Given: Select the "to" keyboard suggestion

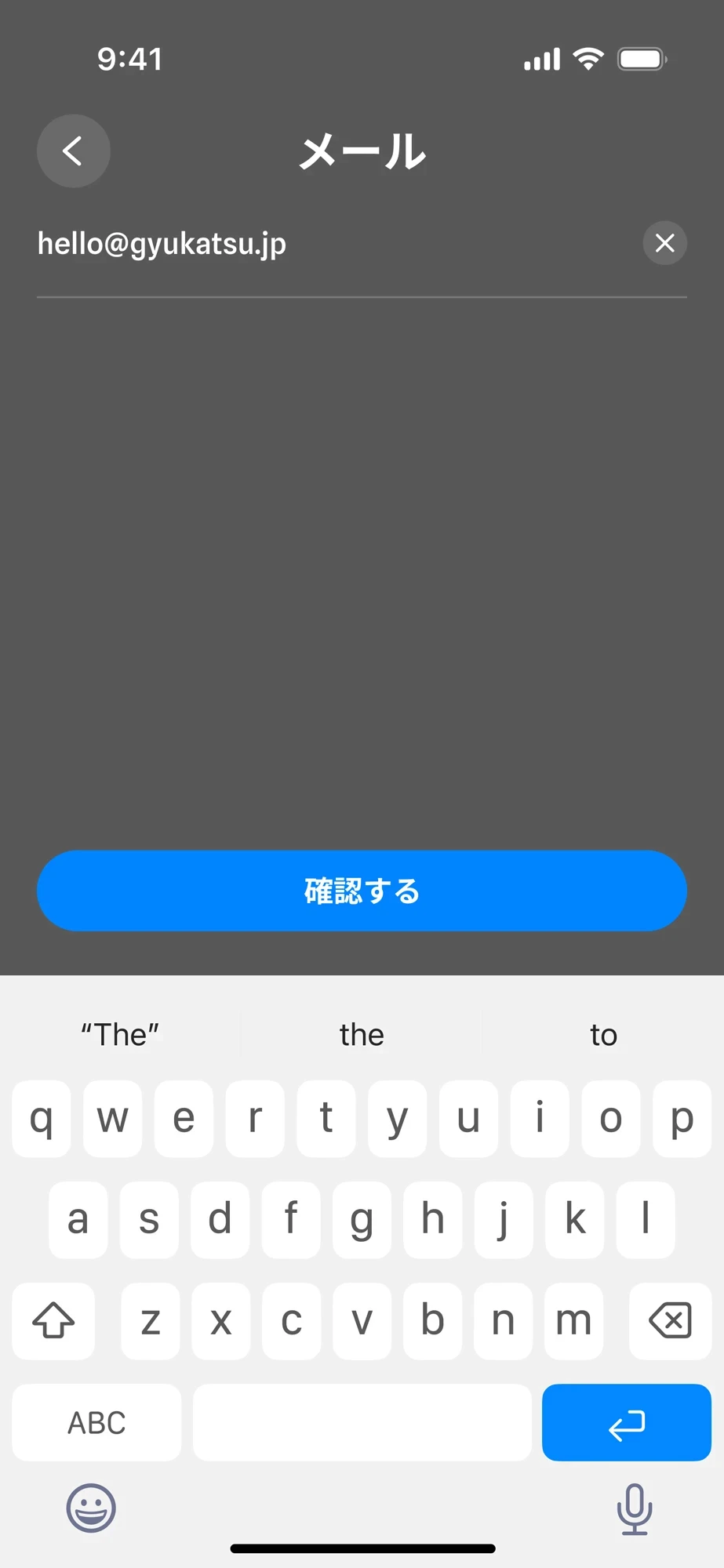Looking at the screenshot, I should coord(603,1035).
